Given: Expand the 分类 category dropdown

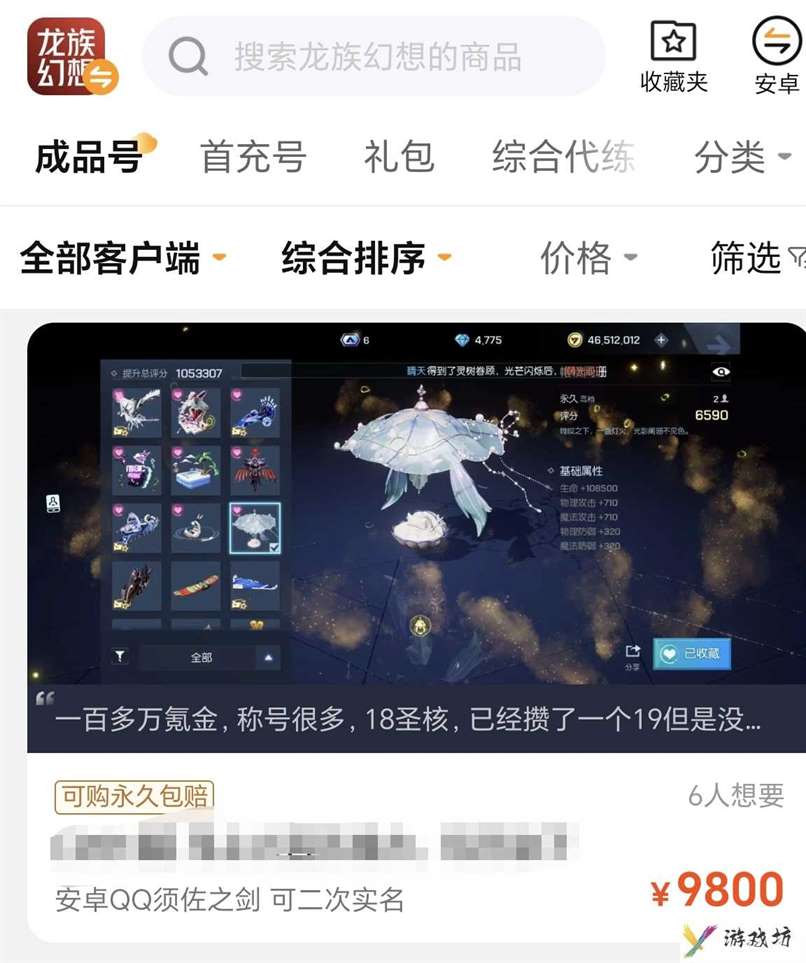Looking at the screenshot, I should click(x=742, y=157).
